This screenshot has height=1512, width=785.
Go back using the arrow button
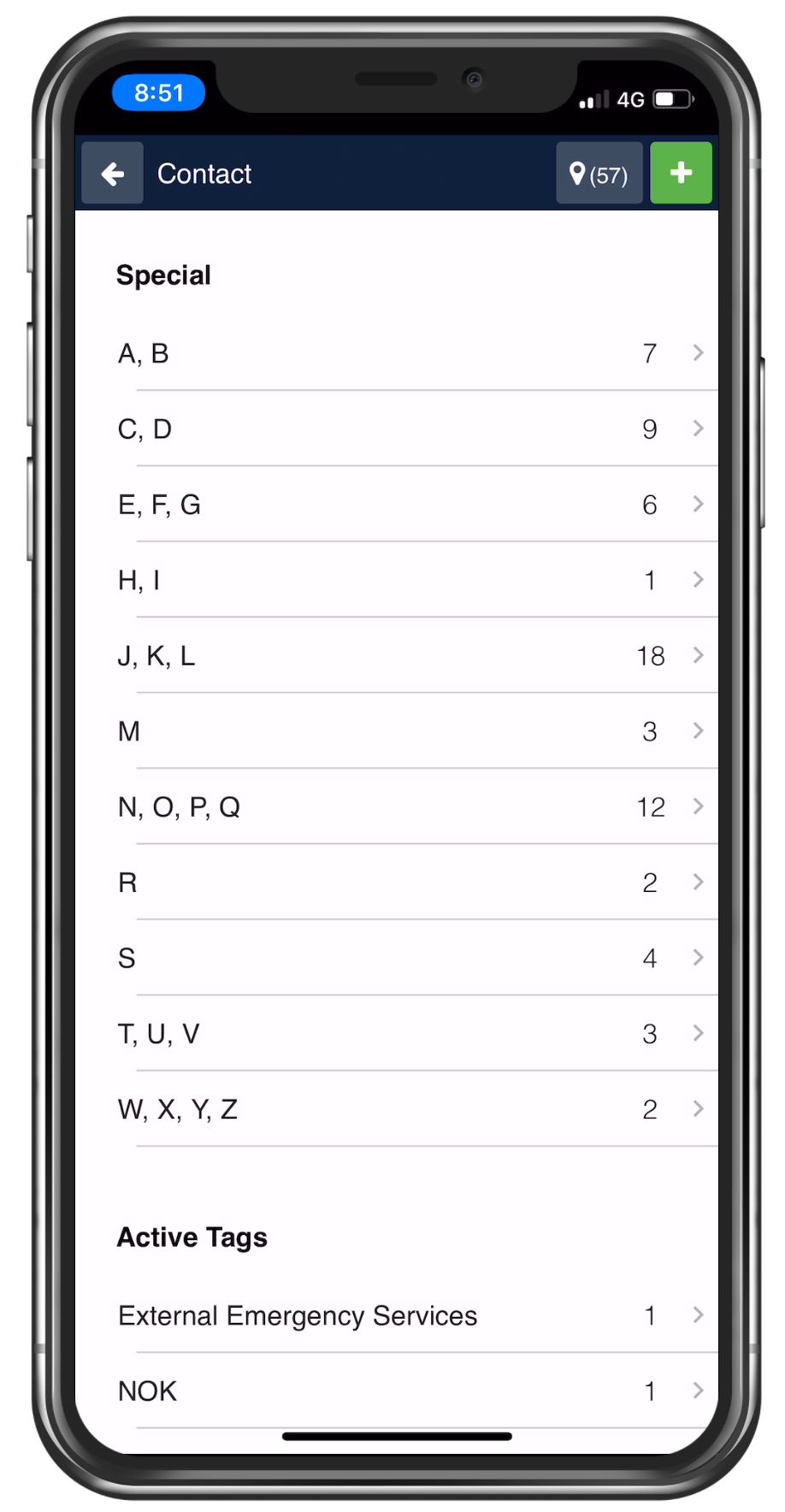113,174
